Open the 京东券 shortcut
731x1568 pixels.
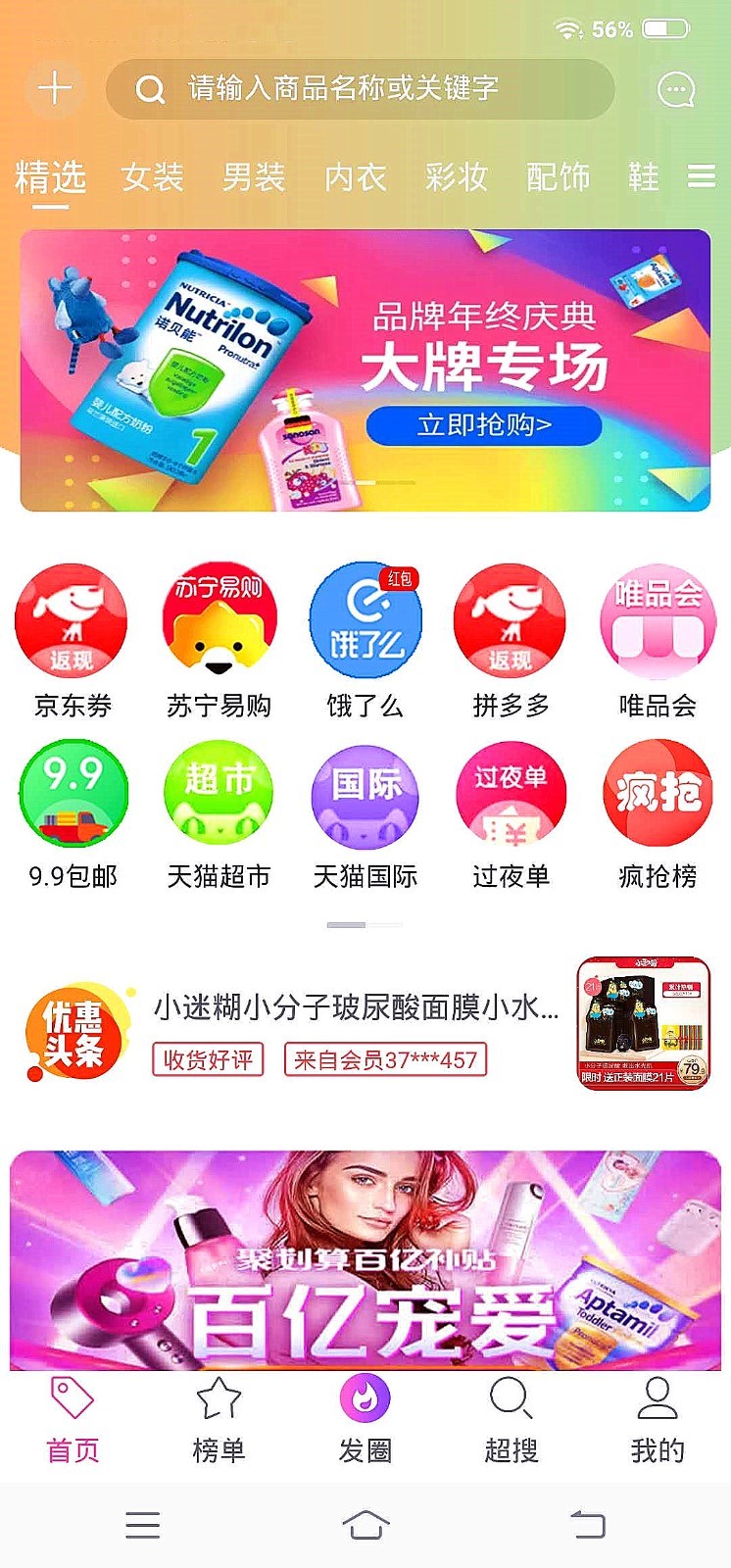[x=72, y=639]
